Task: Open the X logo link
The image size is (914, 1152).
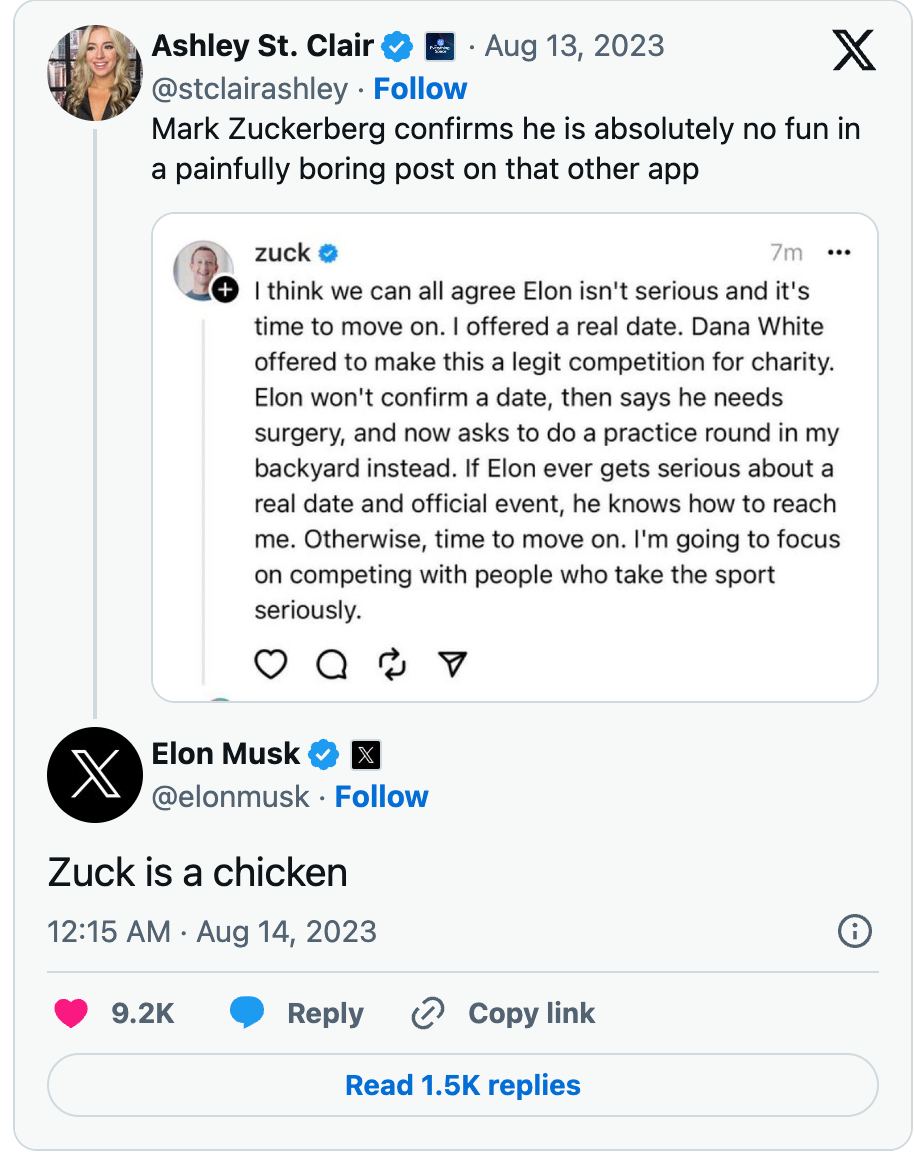Action: pos(853,50)
